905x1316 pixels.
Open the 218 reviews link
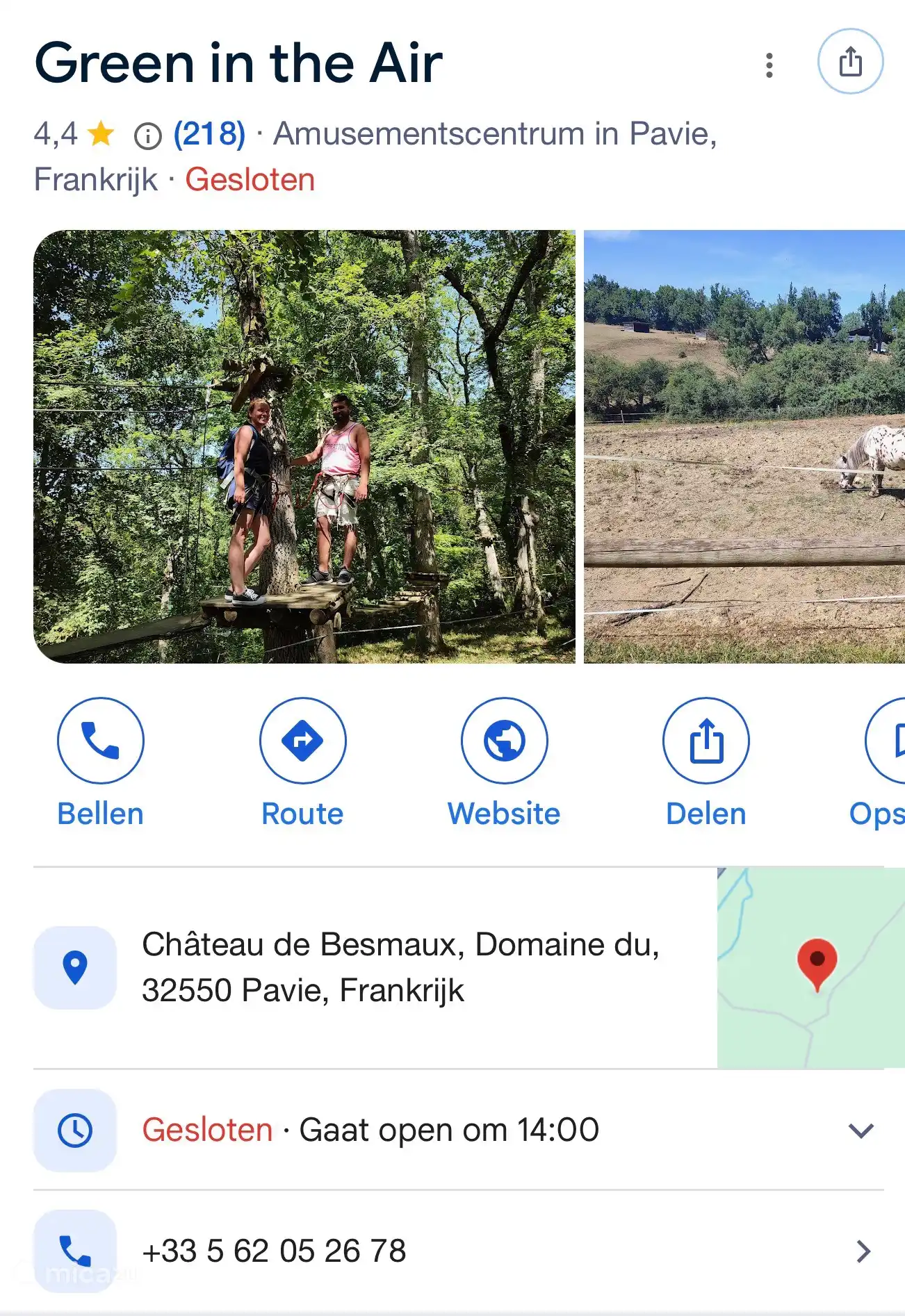pyautogui.click(x=209, y=133)
